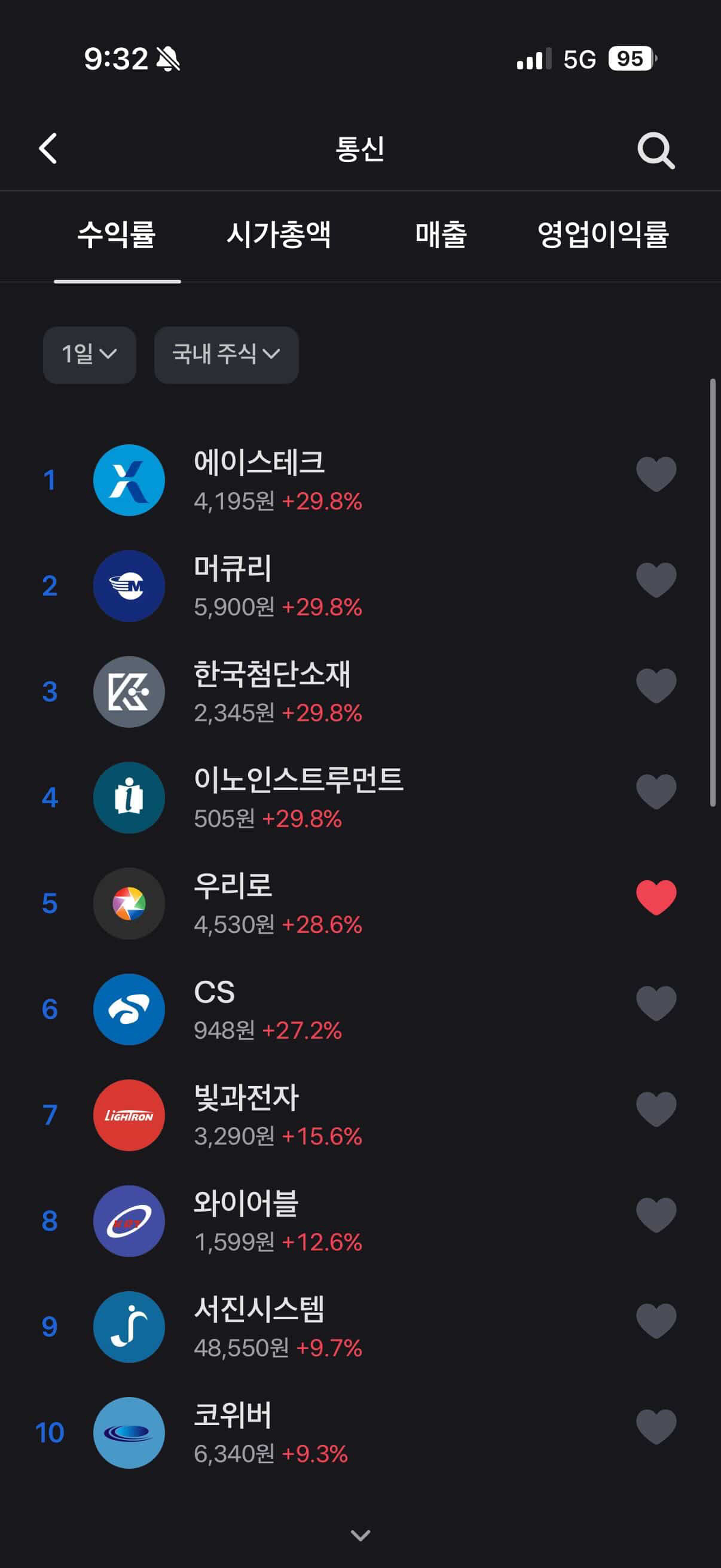
Task: Switch to the 매출 tab
Action: (441, 235)
